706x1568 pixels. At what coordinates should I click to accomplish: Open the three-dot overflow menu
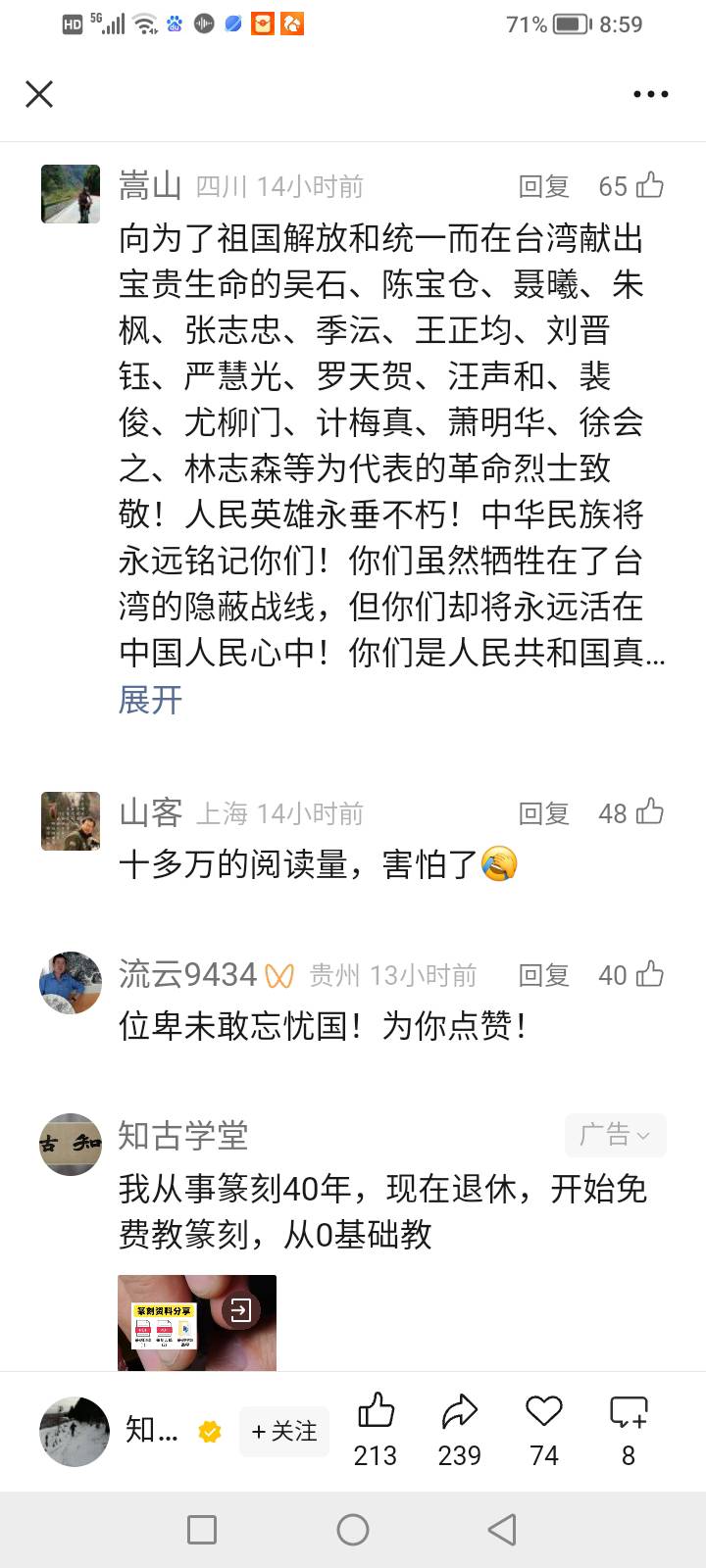coord(650,94)
